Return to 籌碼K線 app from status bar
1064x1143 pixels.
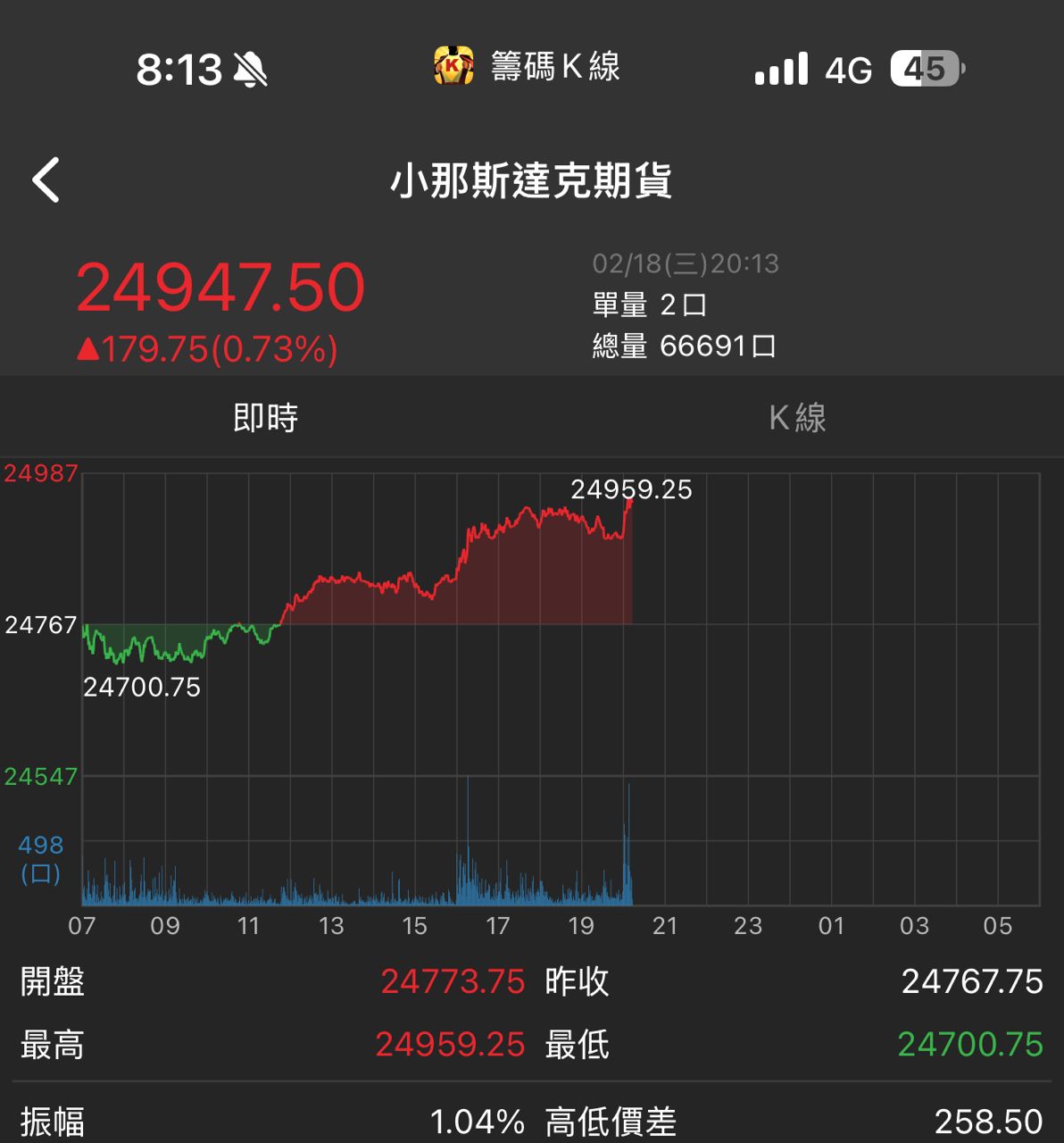pyautogui.click(x=528, y=67)
